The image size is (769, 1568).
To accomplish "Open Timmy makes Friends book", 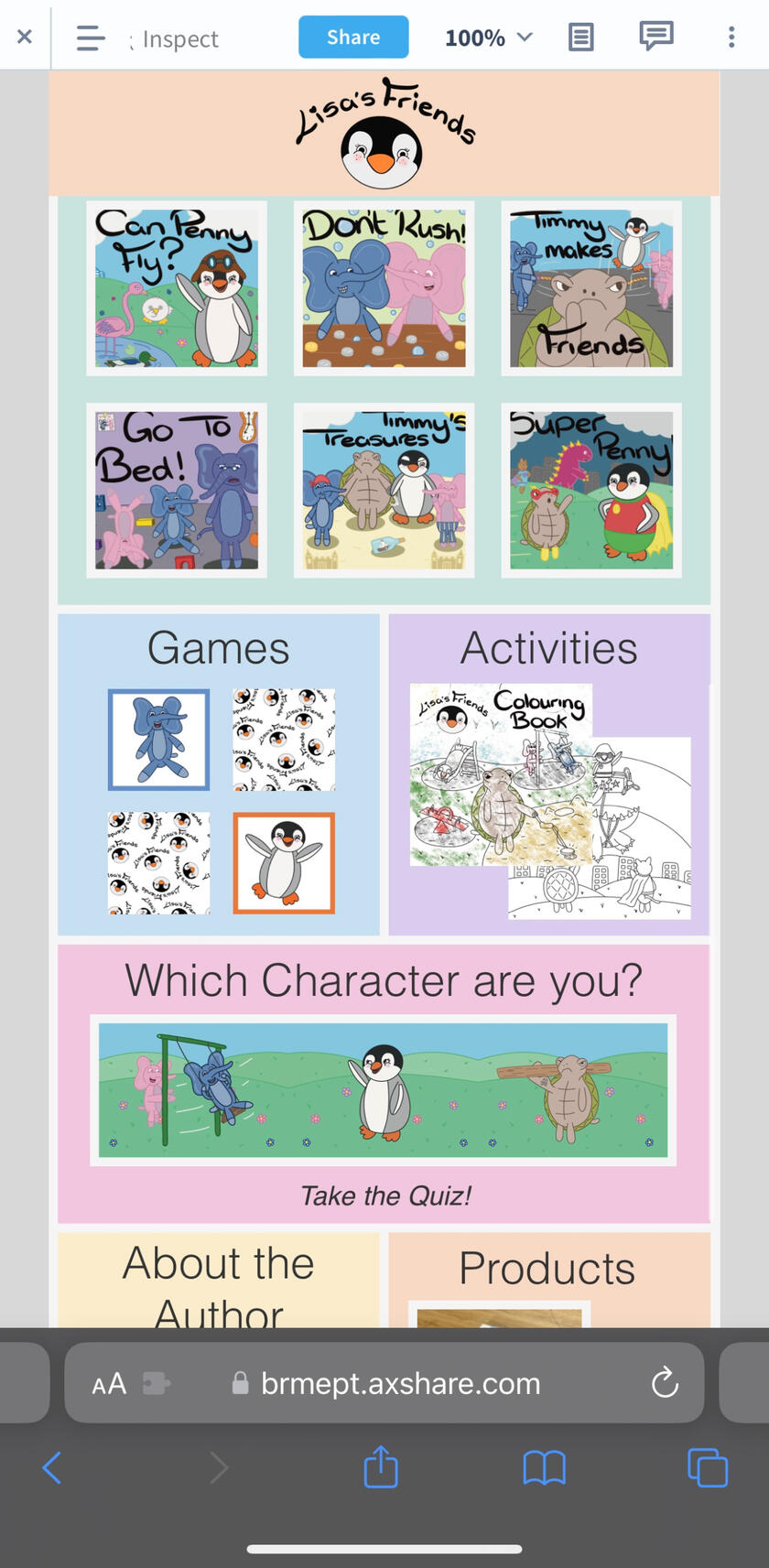I will (591, 288).
